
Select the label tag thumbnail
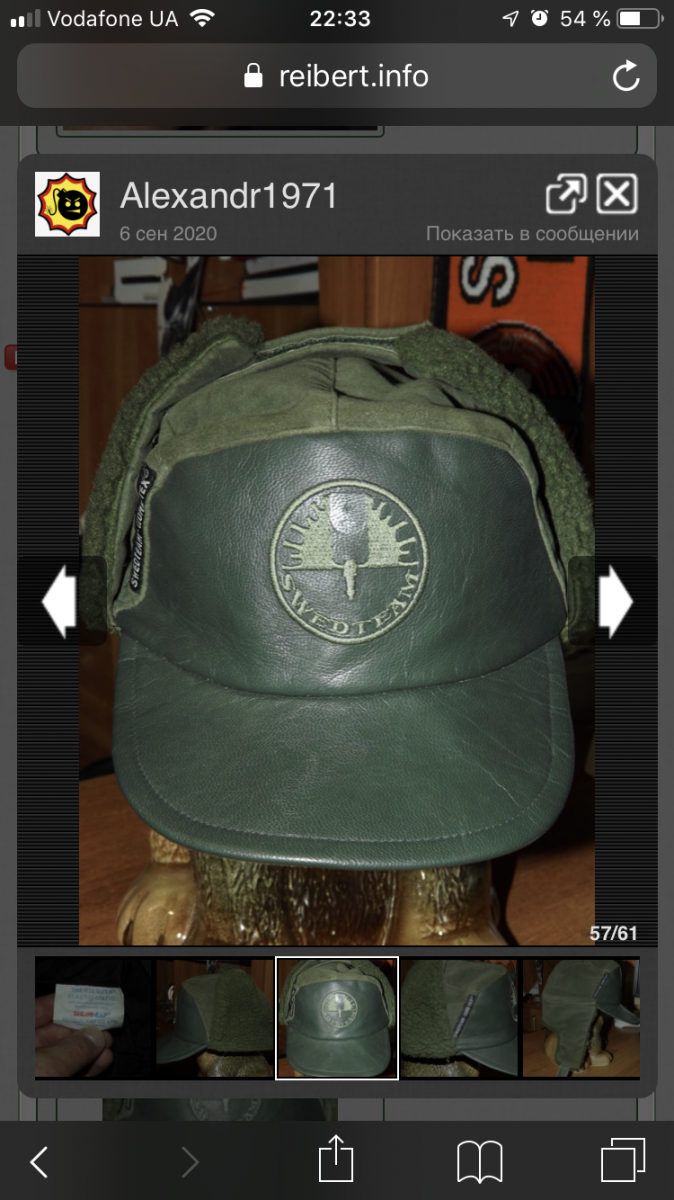93,1018
